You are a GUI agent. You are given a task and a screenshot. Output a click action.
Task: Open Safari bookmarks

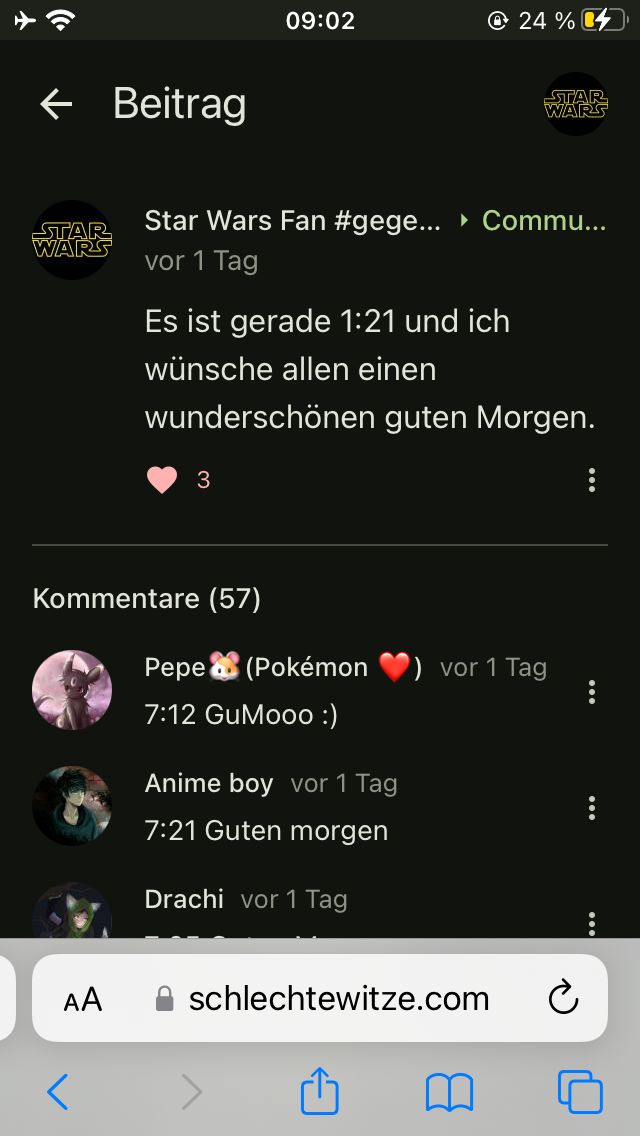[x=449, y=1092]
